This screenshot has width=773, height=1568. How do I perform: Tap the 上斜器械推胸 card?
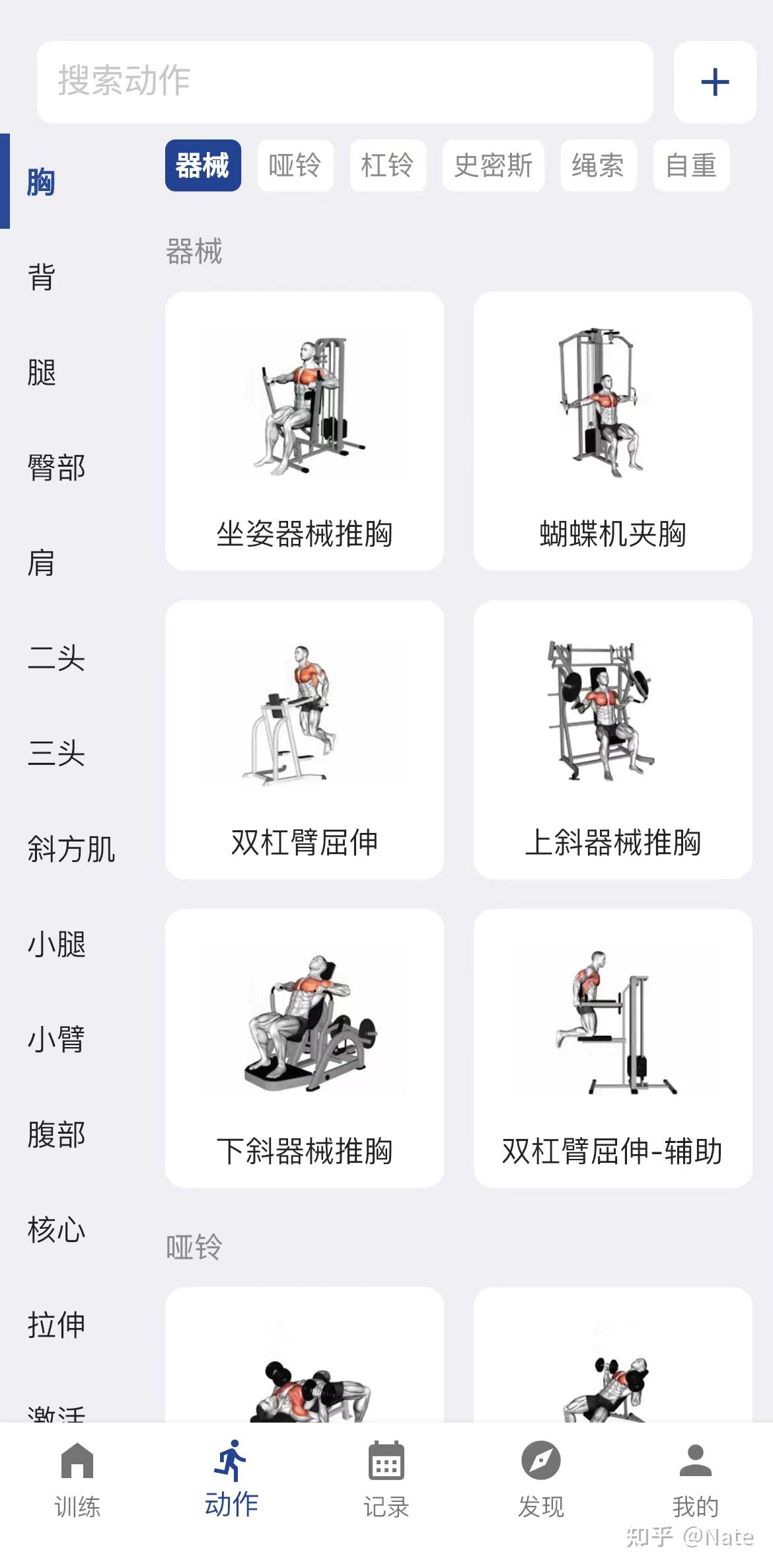(x=612, y=739)
